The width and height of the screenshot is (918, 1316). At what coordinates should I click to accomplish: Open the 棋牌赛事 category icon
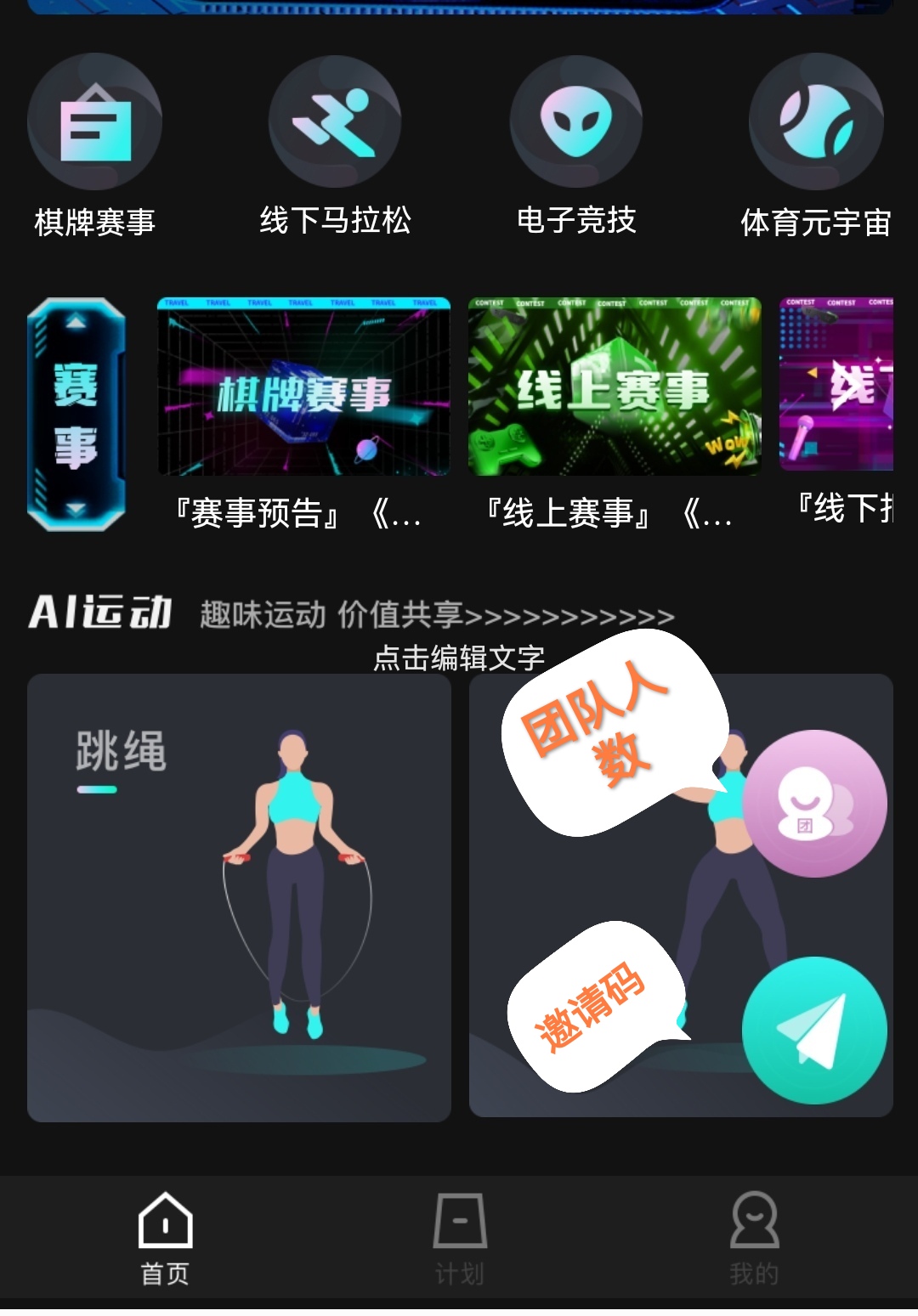95,121
